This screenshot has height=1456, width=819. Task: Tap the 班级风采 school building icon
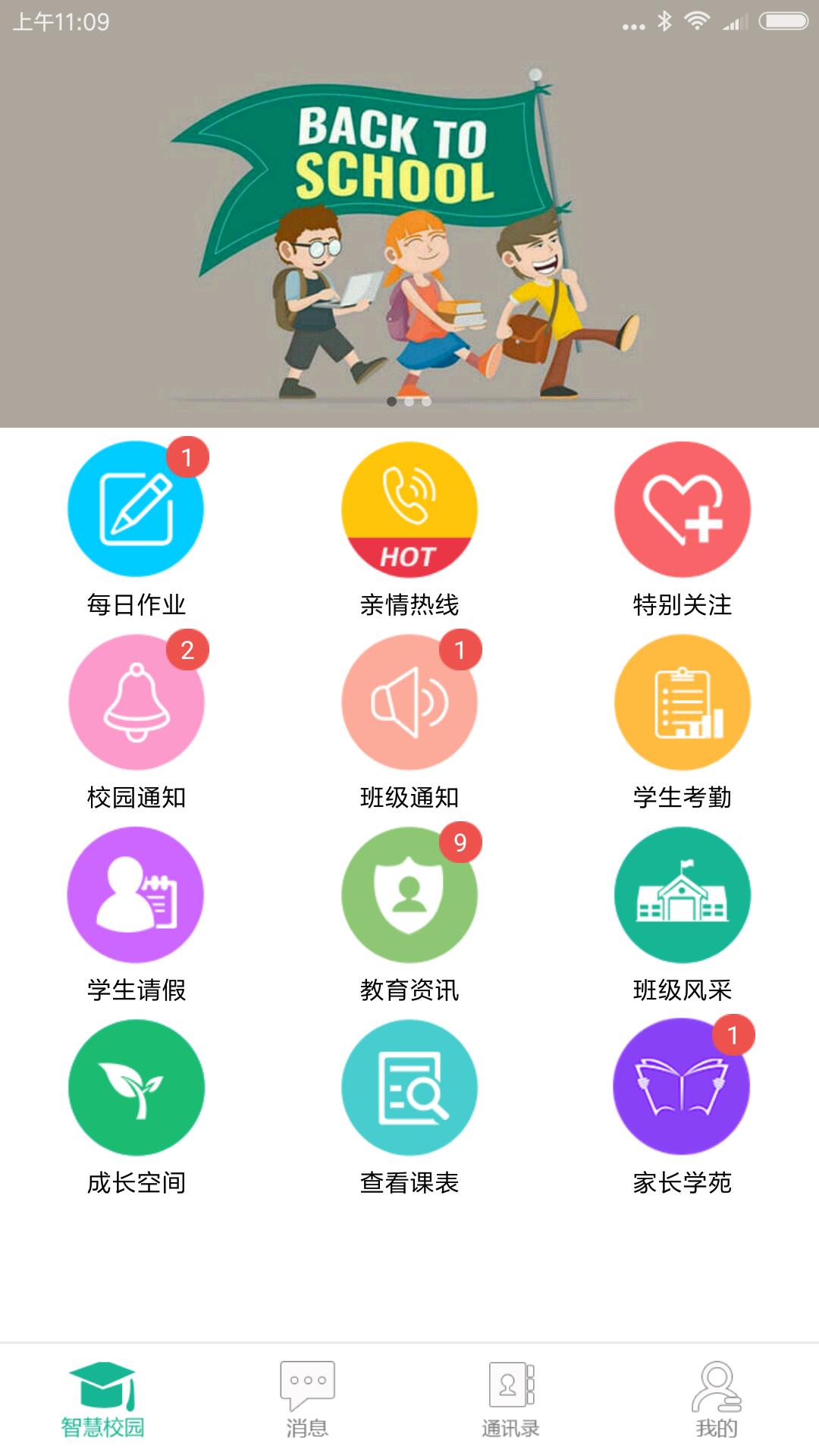click(x=682, y=896)
